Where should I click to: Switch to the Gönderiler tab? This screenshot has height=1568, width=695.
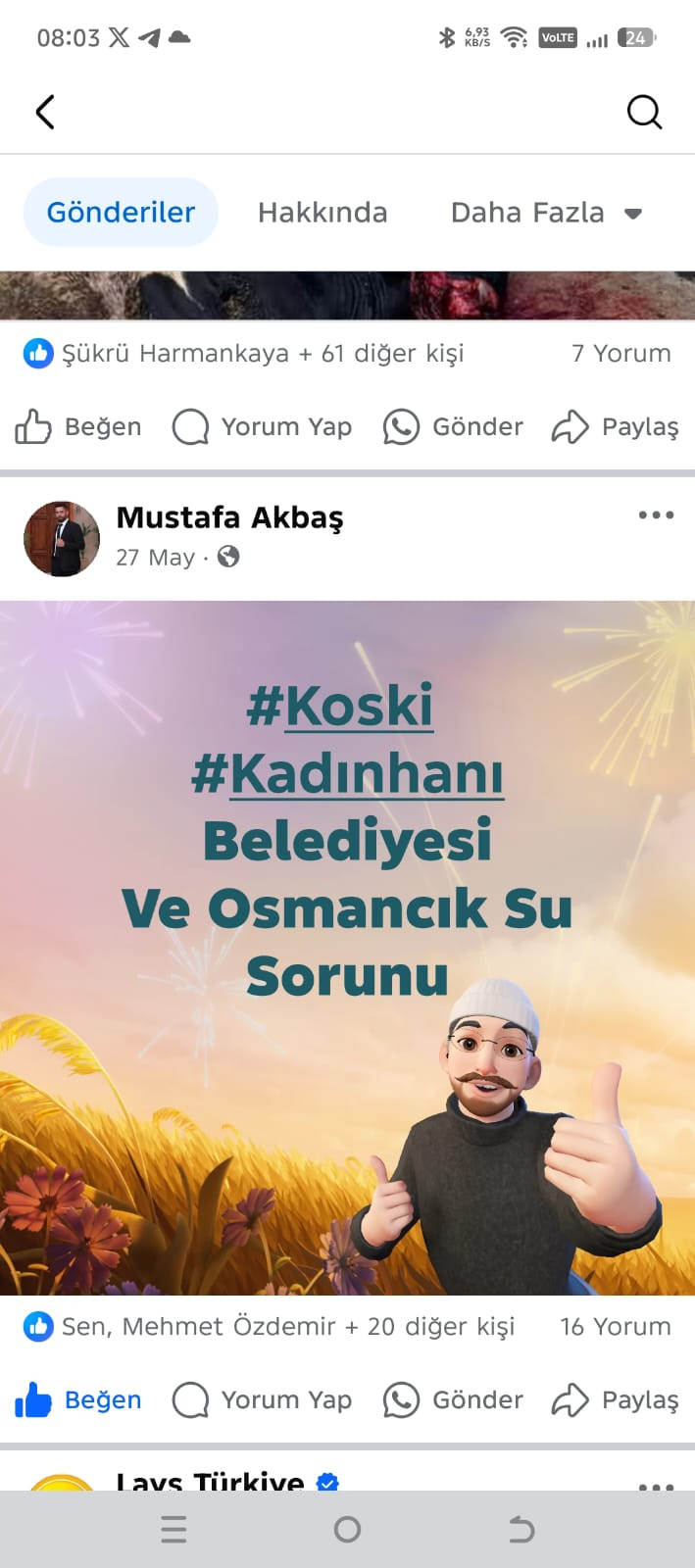click(x=121, y=213)
